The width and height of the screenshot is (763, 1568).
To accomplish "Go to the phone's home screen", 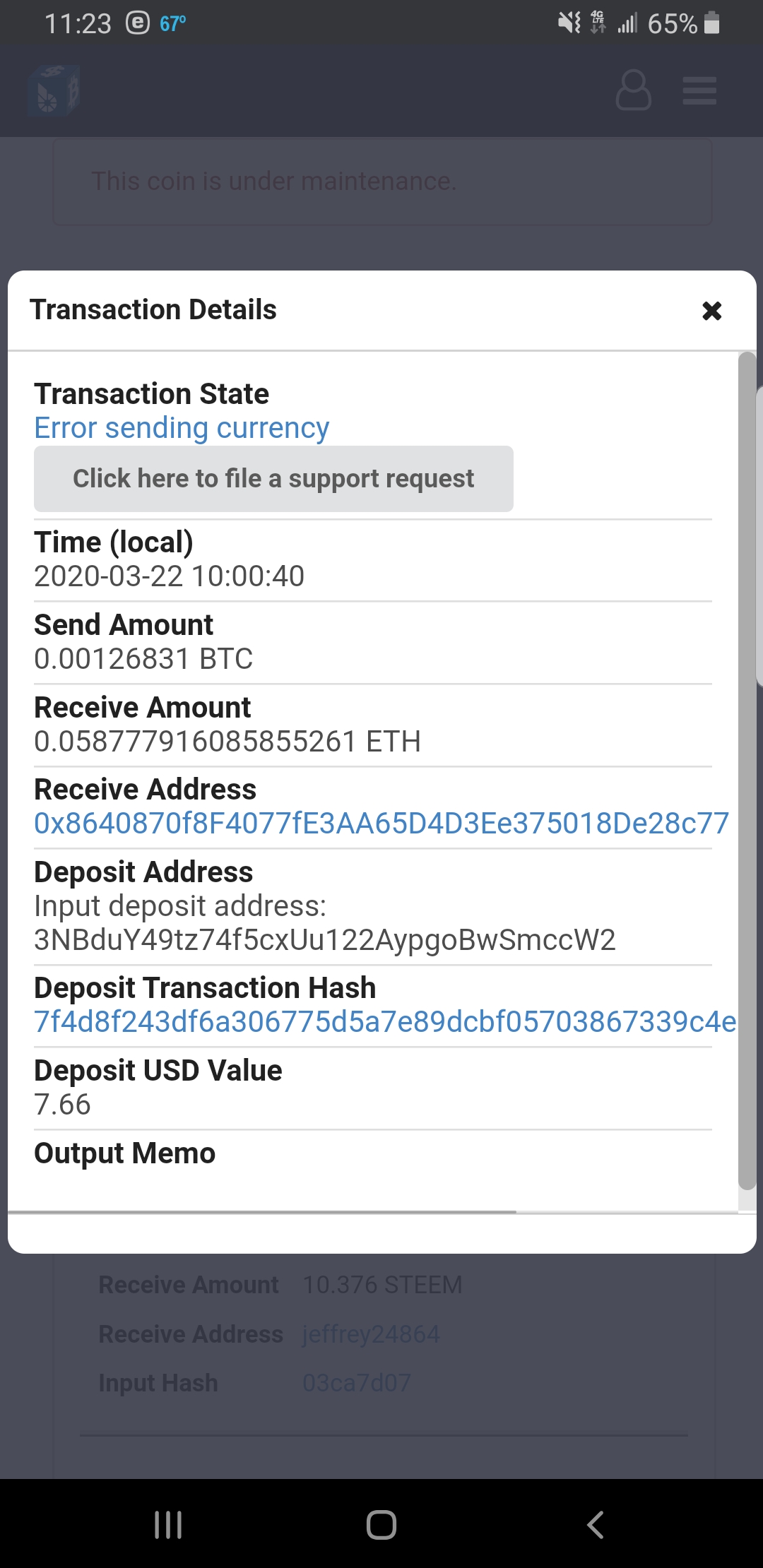I will click(x=381, y=1524).
